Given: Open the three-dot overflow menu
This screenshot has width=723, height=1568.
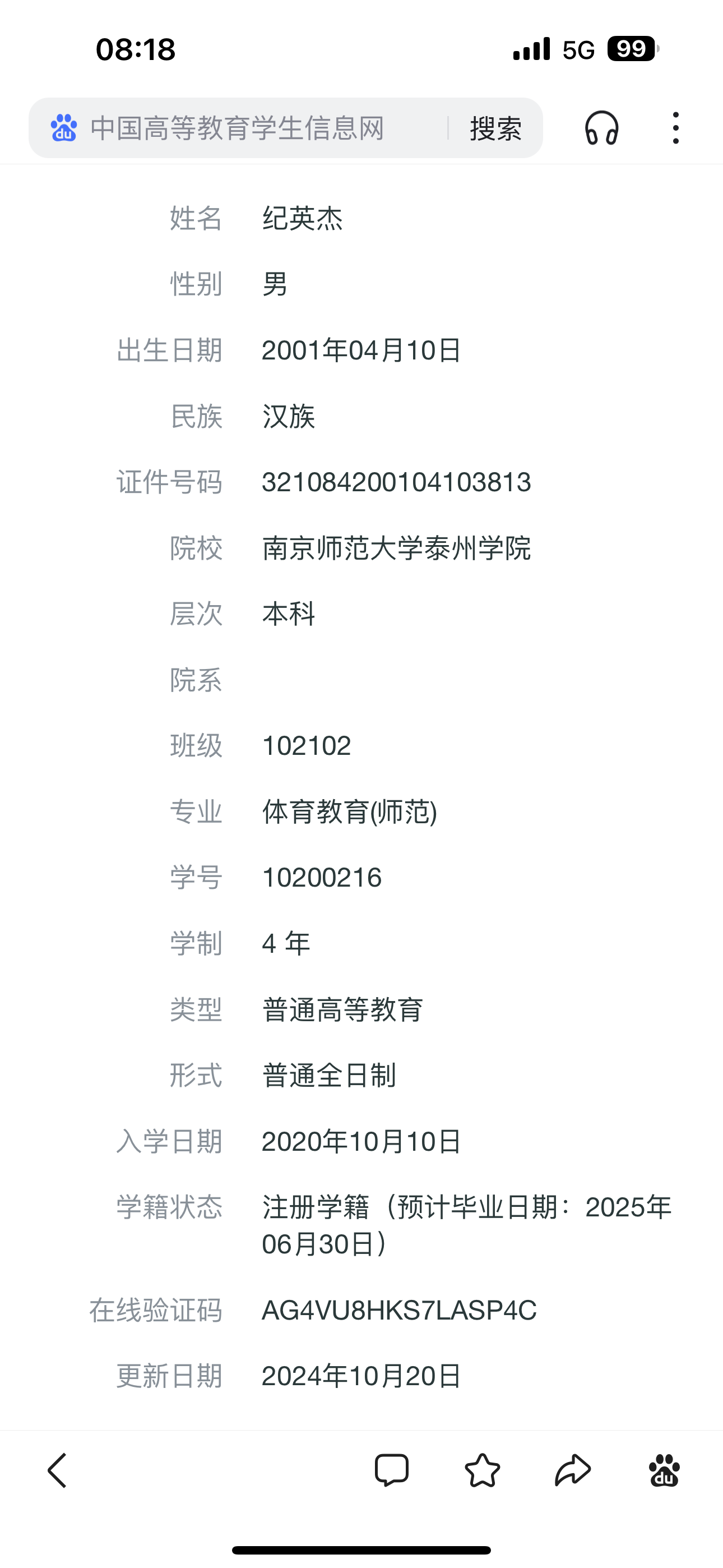Looking at the screenshot, I should 675,128.
